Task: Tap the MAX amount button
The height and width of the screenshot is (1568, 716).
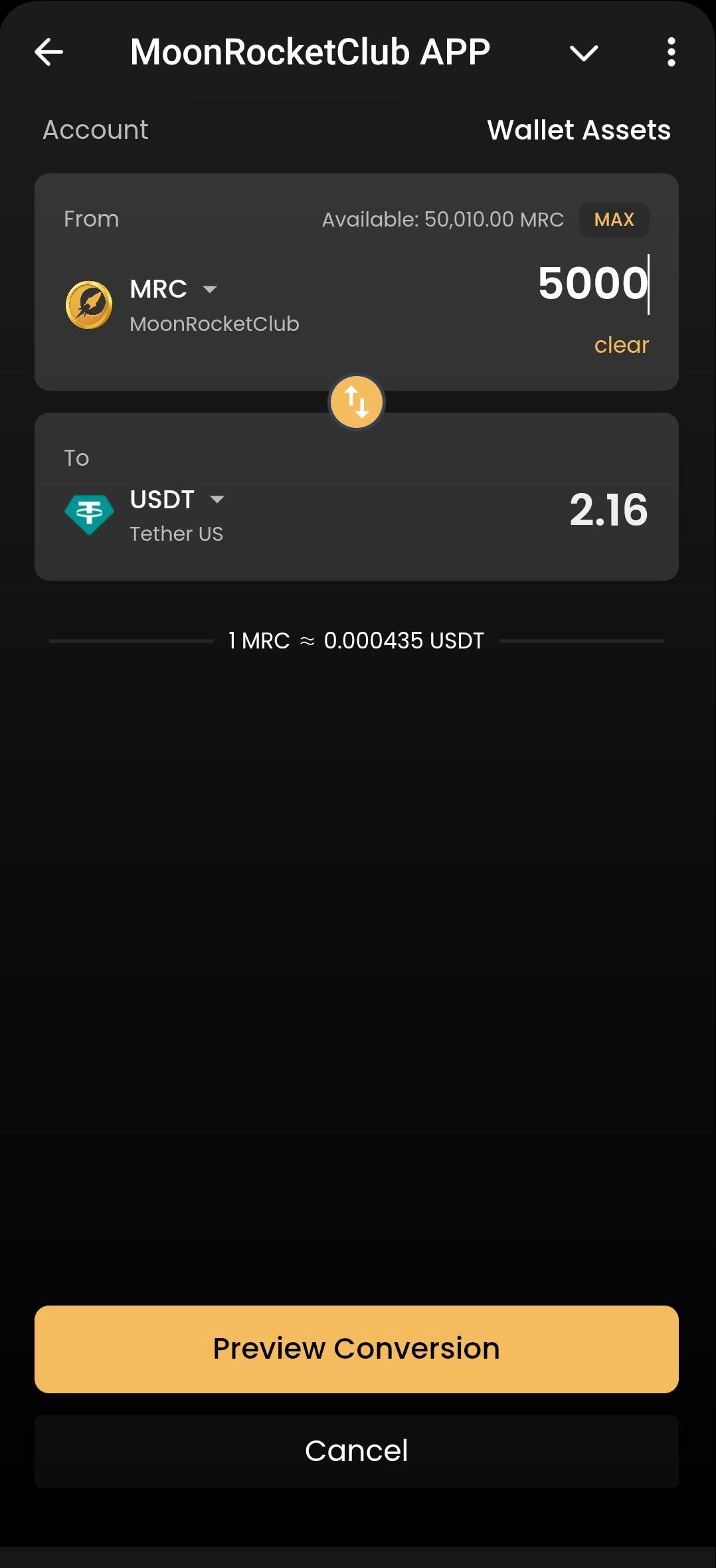Action: point(613,219)
